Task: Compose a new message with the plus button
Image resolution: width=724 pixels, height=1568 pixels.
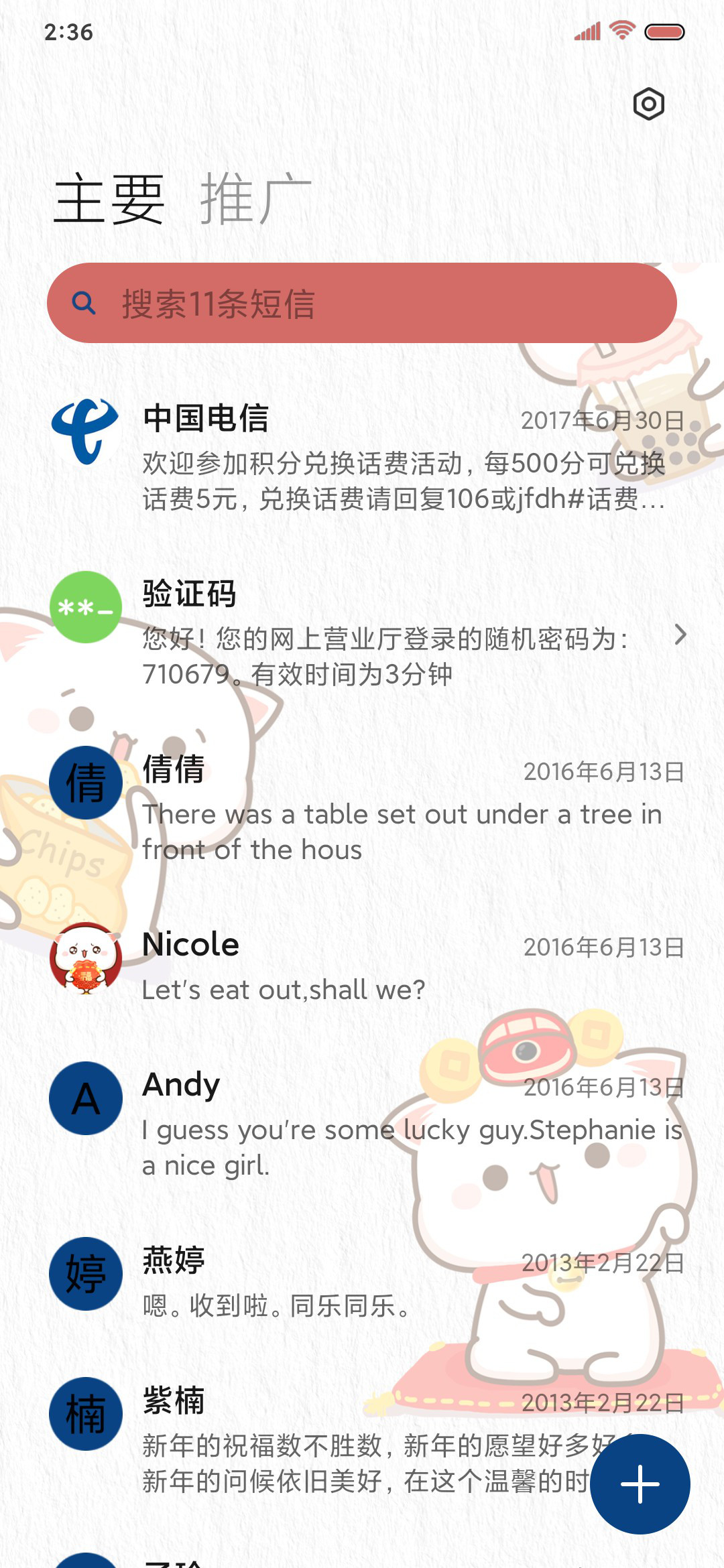Action: (640, 1484)
